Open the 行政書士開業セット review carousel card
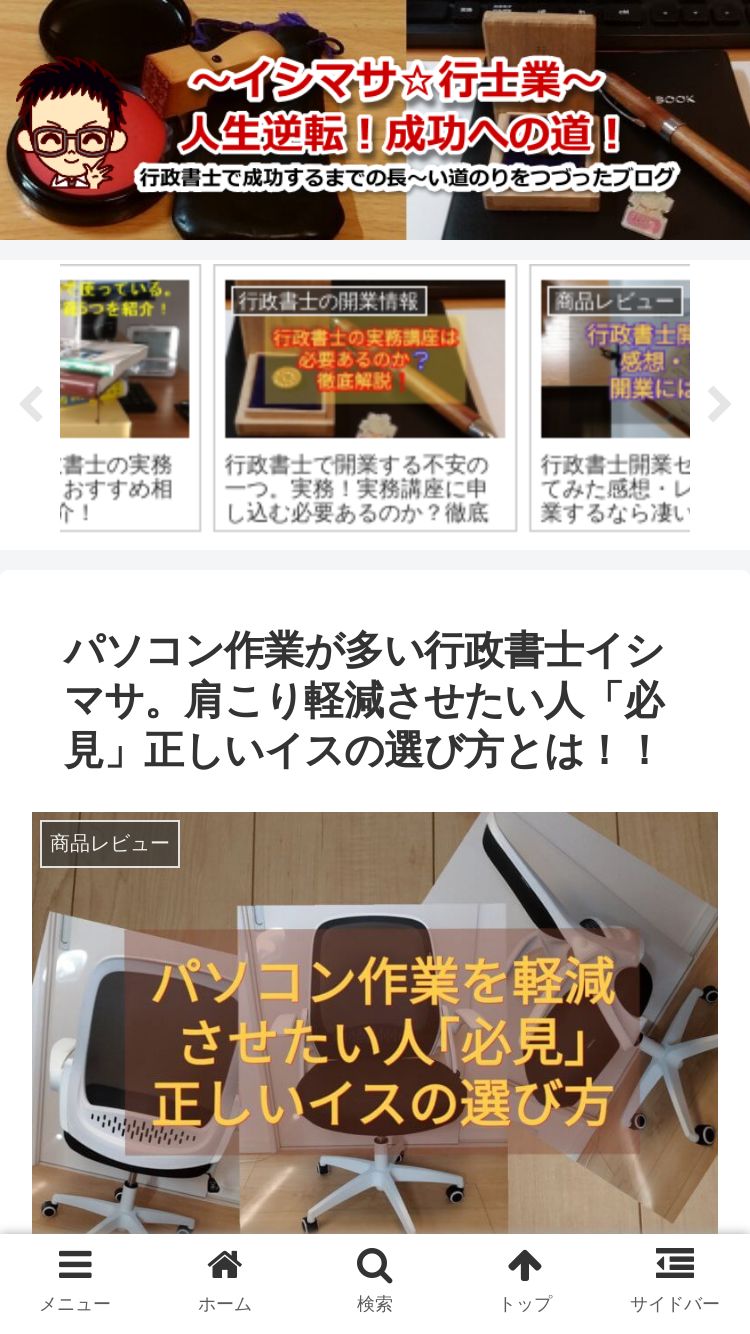 point(610,398)
